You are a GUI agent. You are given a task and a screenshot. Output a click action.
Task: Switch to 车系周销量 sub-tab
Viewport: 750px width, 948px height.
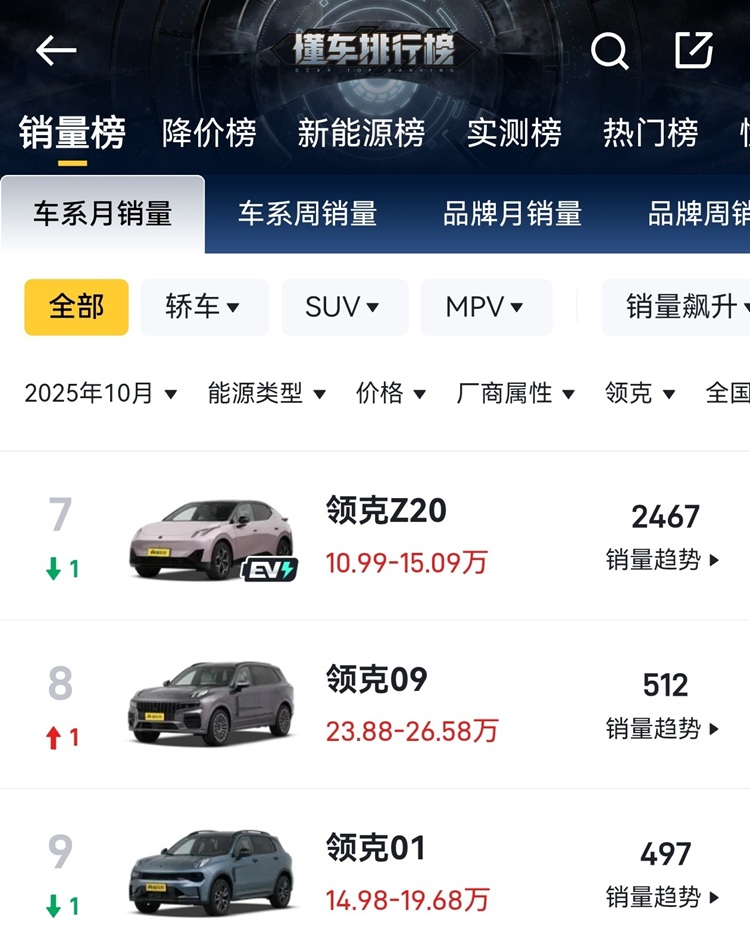307,214
